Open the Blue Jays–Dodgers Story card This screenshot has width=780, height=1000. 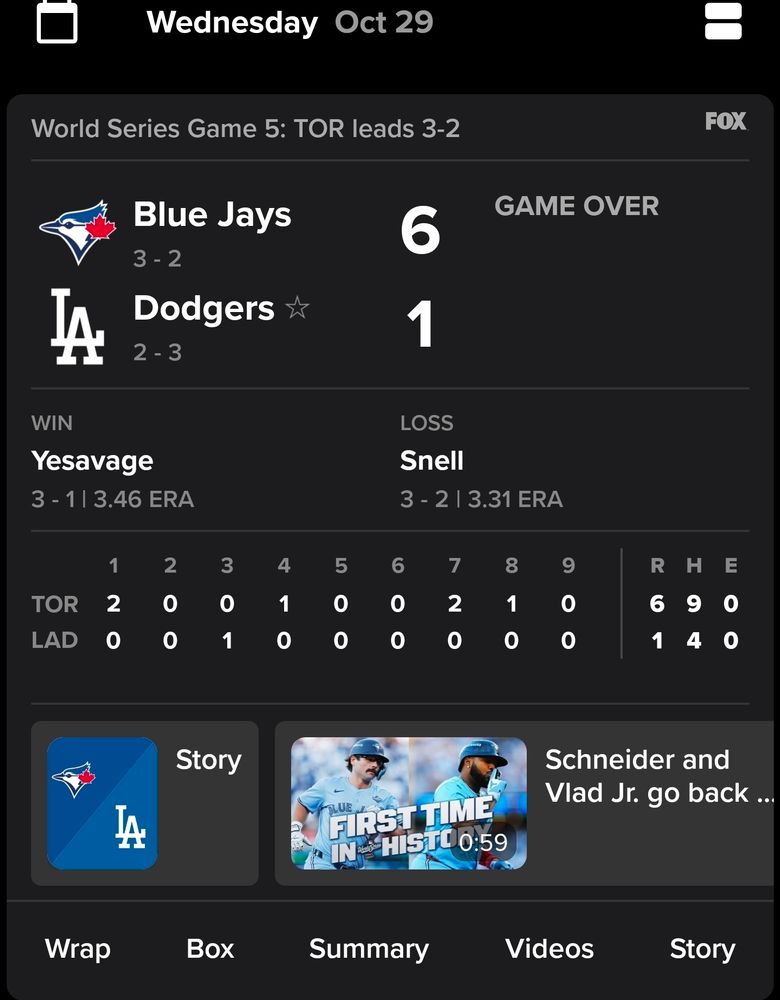(144, 803)
